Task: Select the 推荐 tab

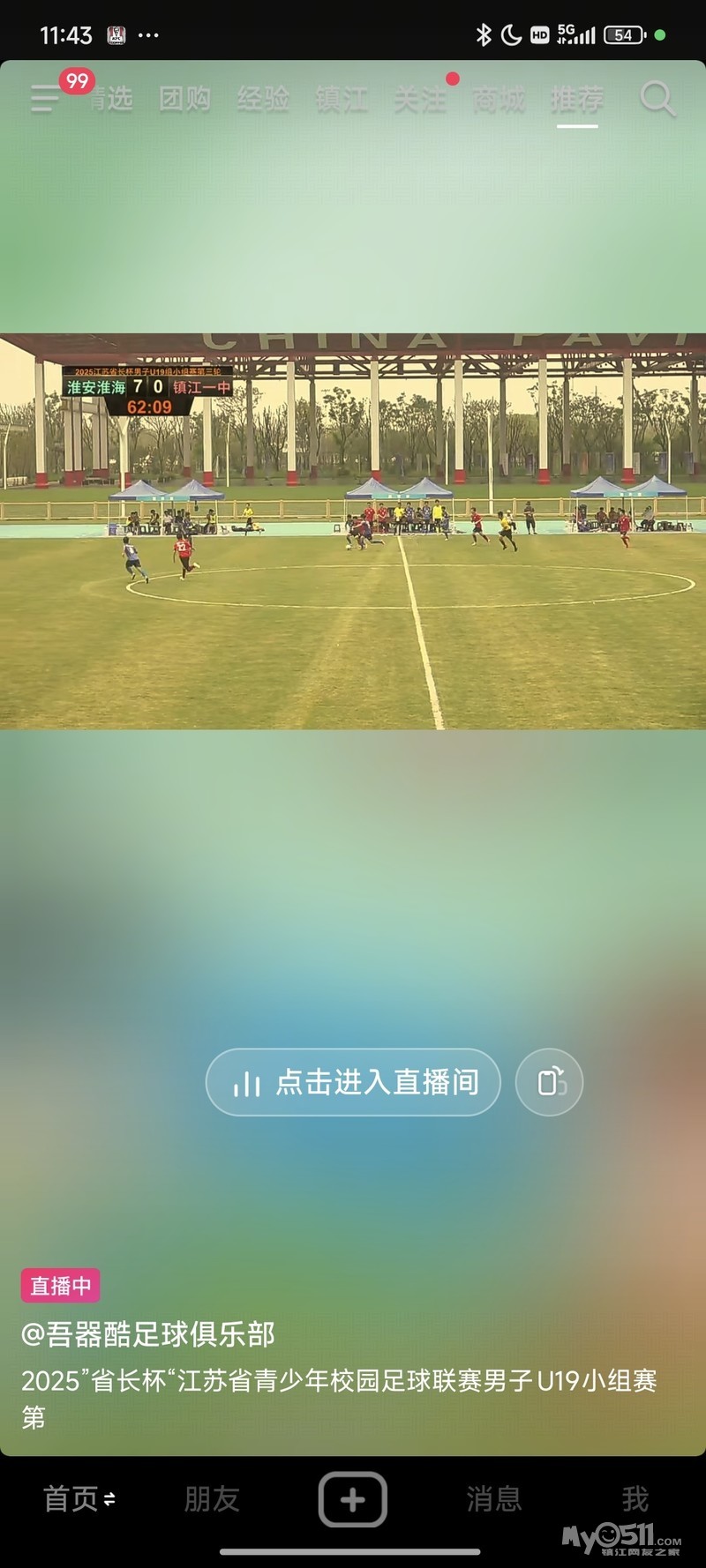Action: click(x=577, y=99)
